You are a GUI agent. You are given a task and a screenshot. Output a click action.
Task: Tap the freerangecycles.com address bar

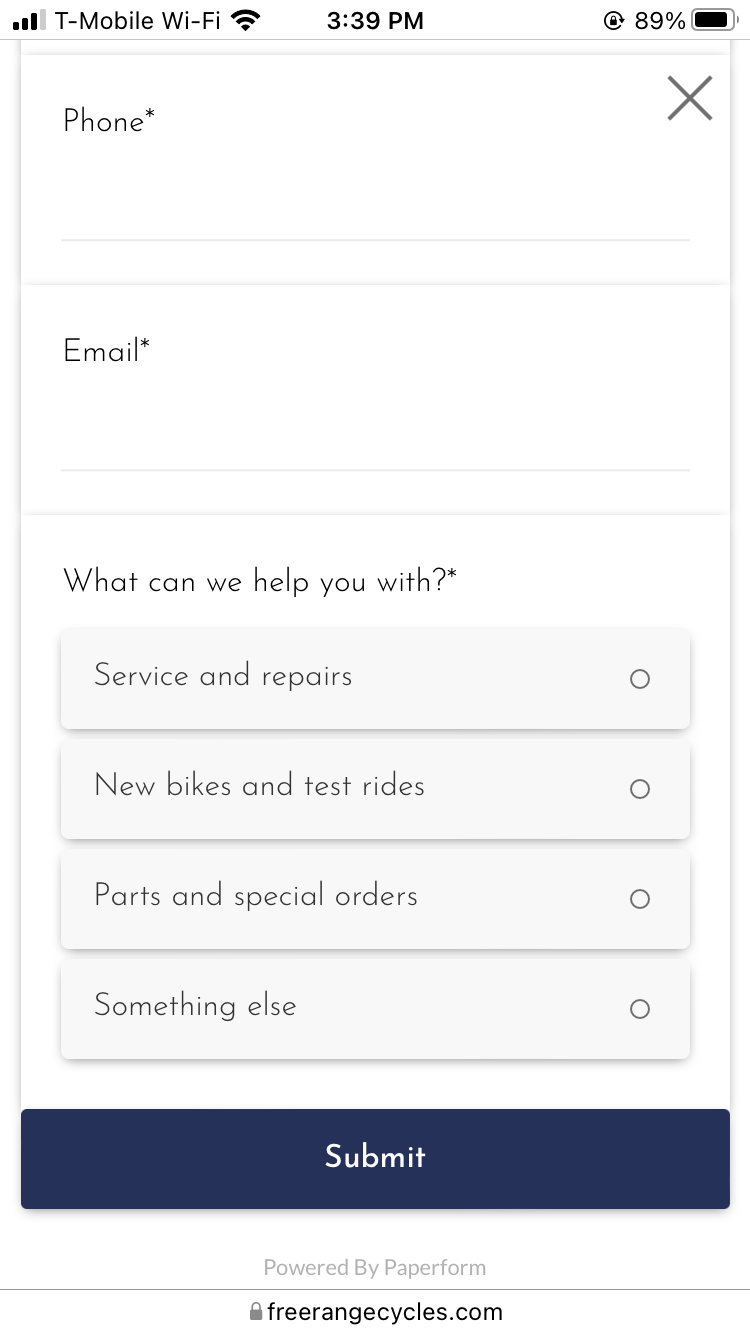[375, 1311]
